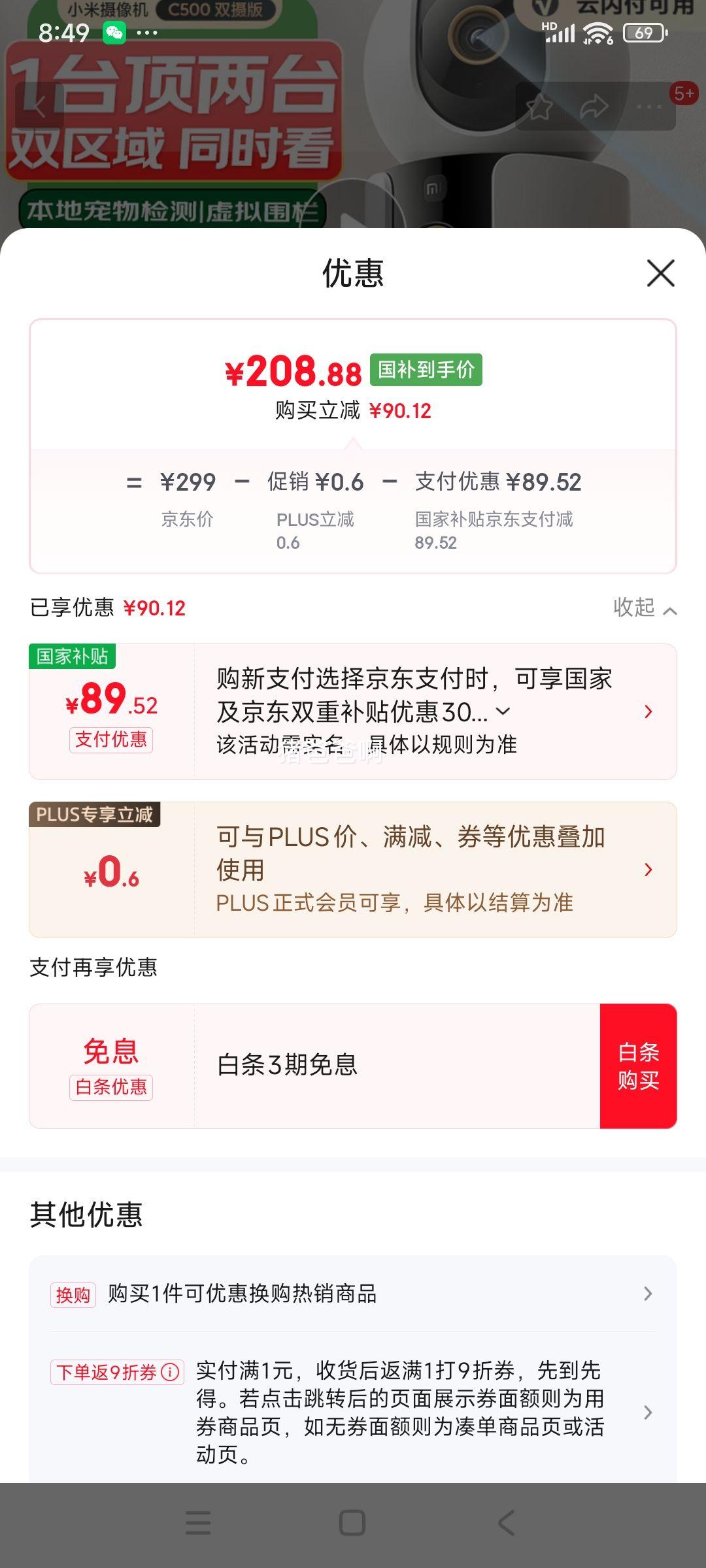Collapse the 已享优惠 section via 收起
This screenshot has width=706, height=1568.
pyautogui.click(x=644, y=608)
